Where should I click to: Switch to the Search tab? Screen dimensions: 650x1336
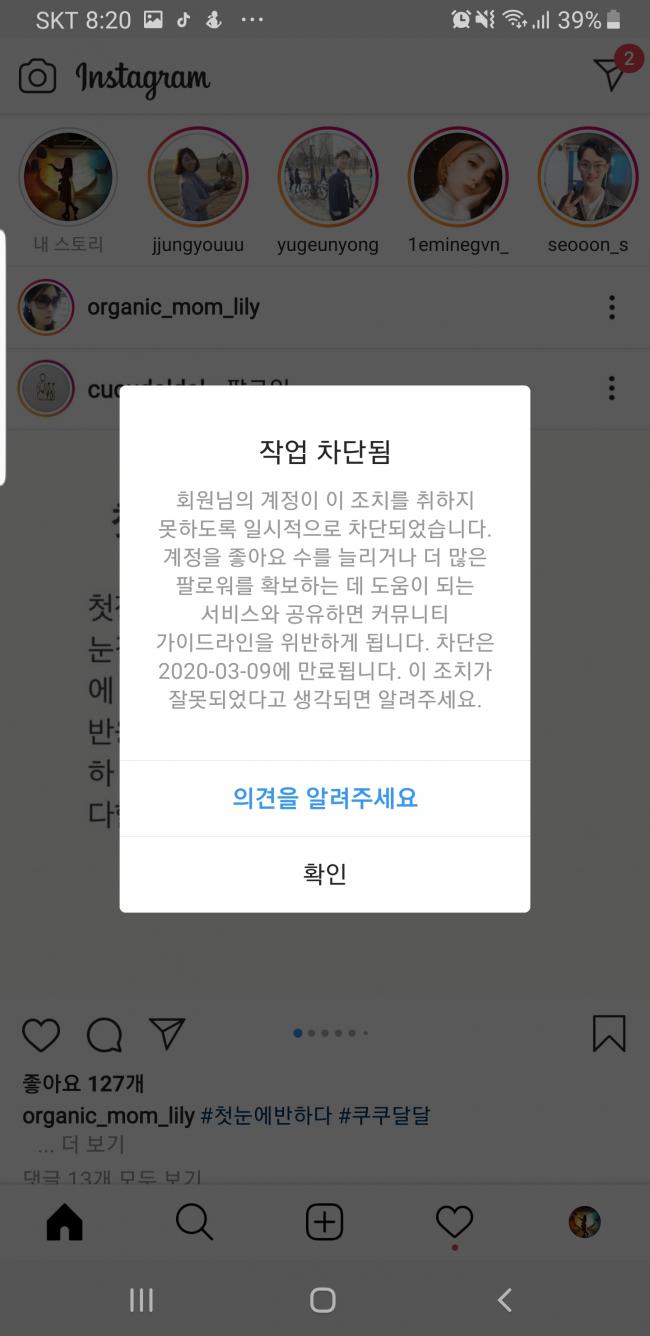tap(194, 1222)
